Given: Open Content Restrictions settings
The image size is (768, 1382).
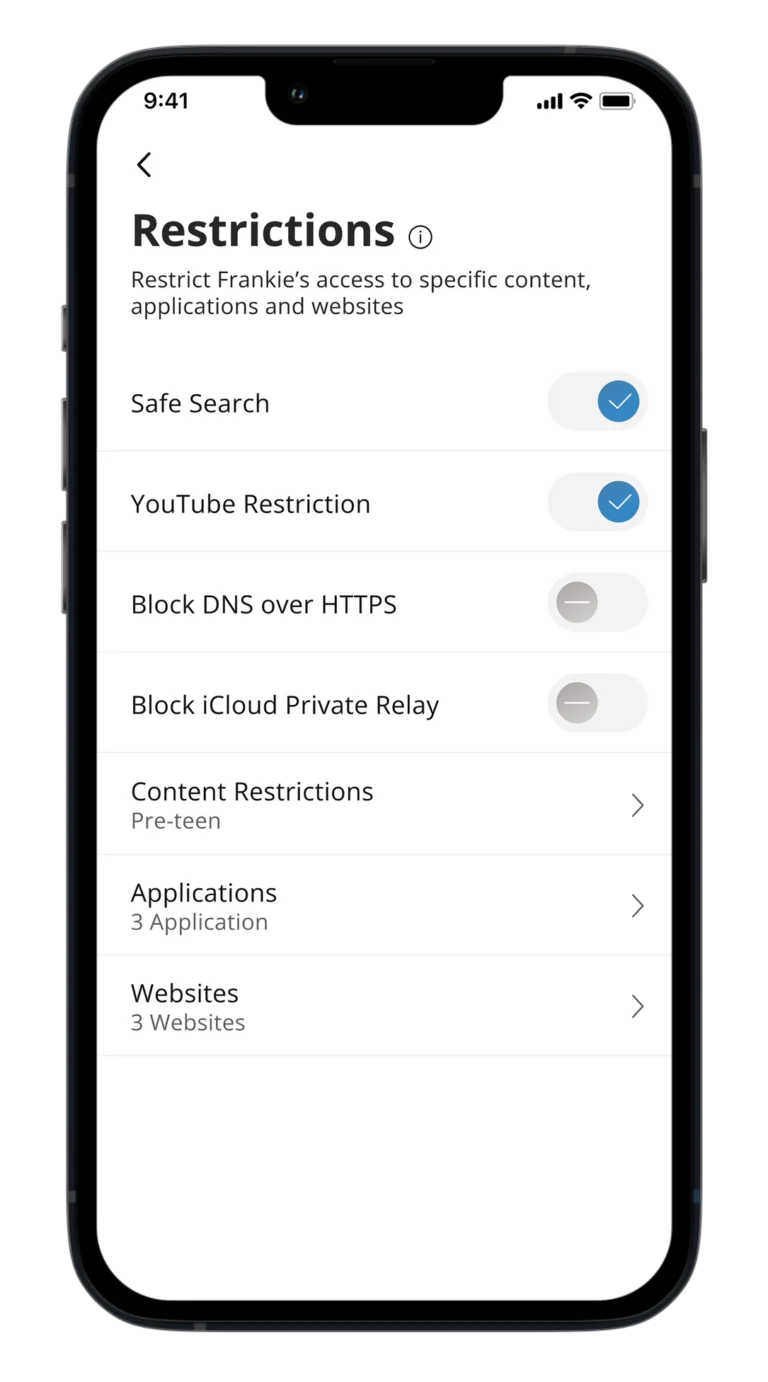Looking at the screenshot, I should pos(384,805).
